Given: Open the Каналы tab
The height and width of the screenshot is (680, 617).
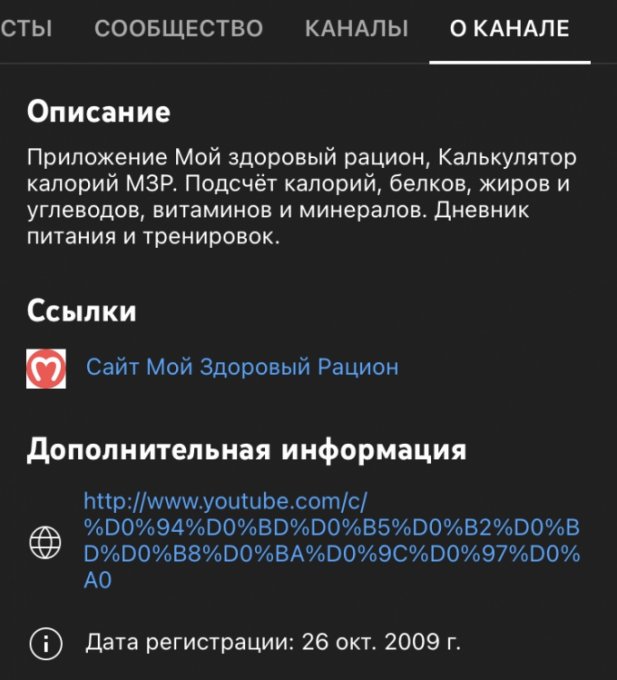Looking at the screenshot, I should (x=356, y=29).
